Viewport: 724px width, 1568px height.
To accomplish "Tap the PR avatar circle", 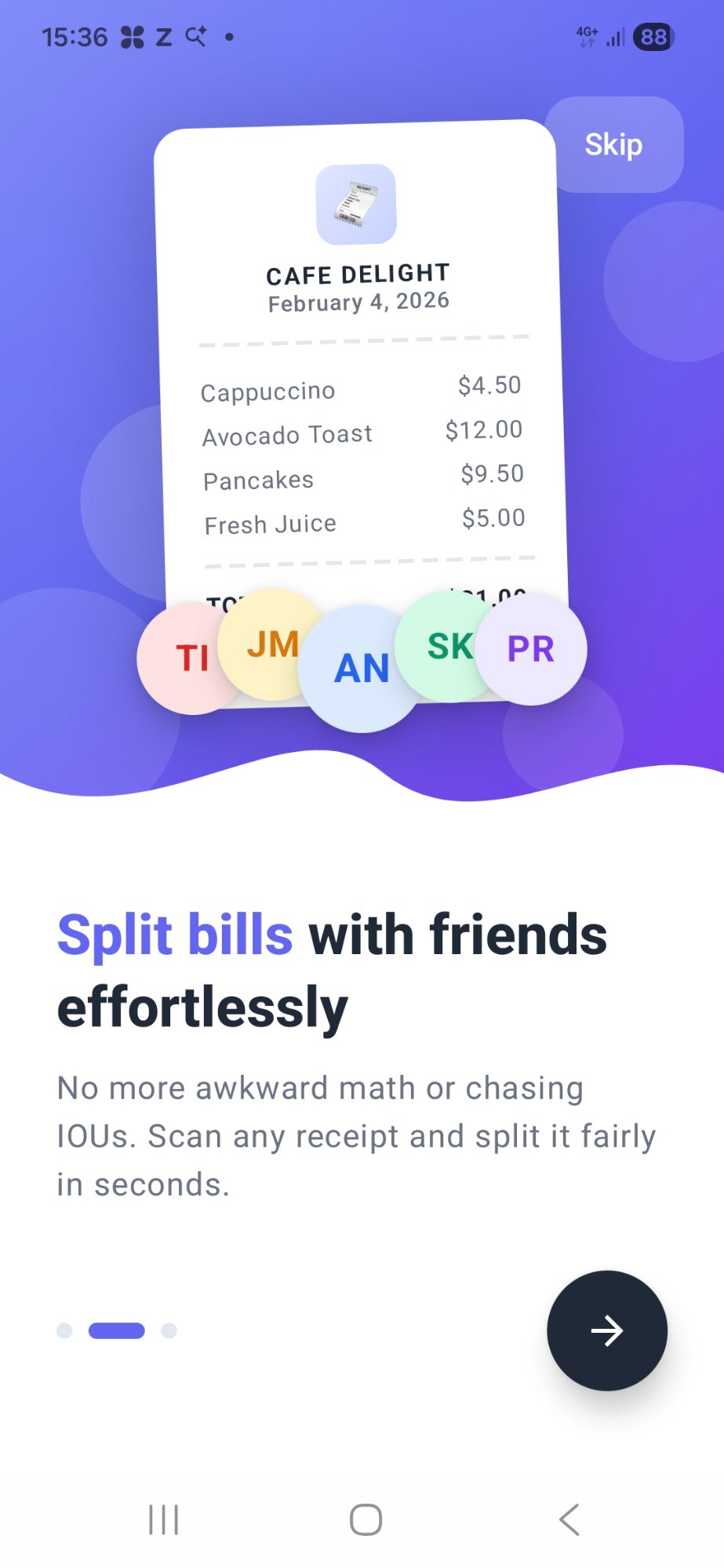I will 532,648.
